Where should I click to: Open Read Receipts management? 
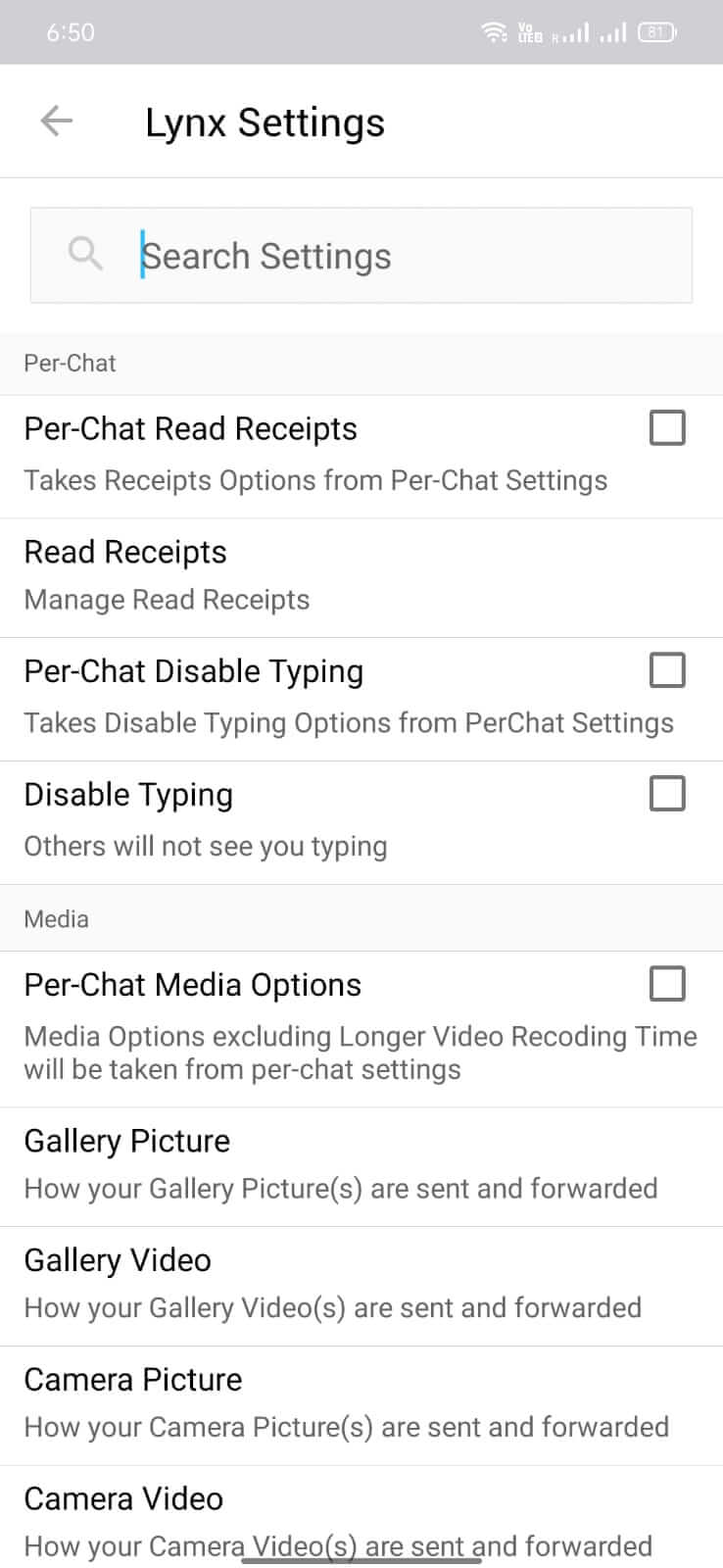361,576
